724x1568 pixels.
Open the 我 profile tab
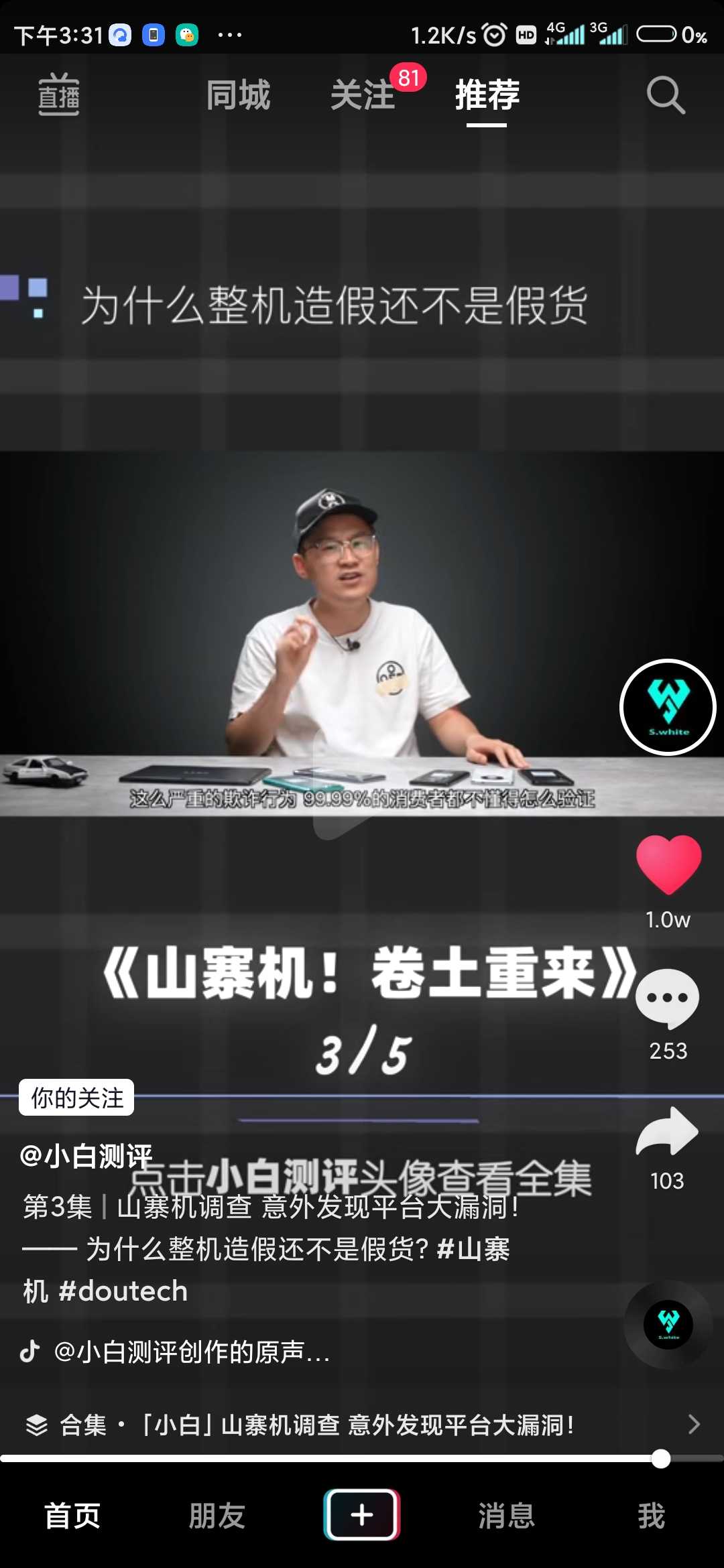tap(652, 1516)
